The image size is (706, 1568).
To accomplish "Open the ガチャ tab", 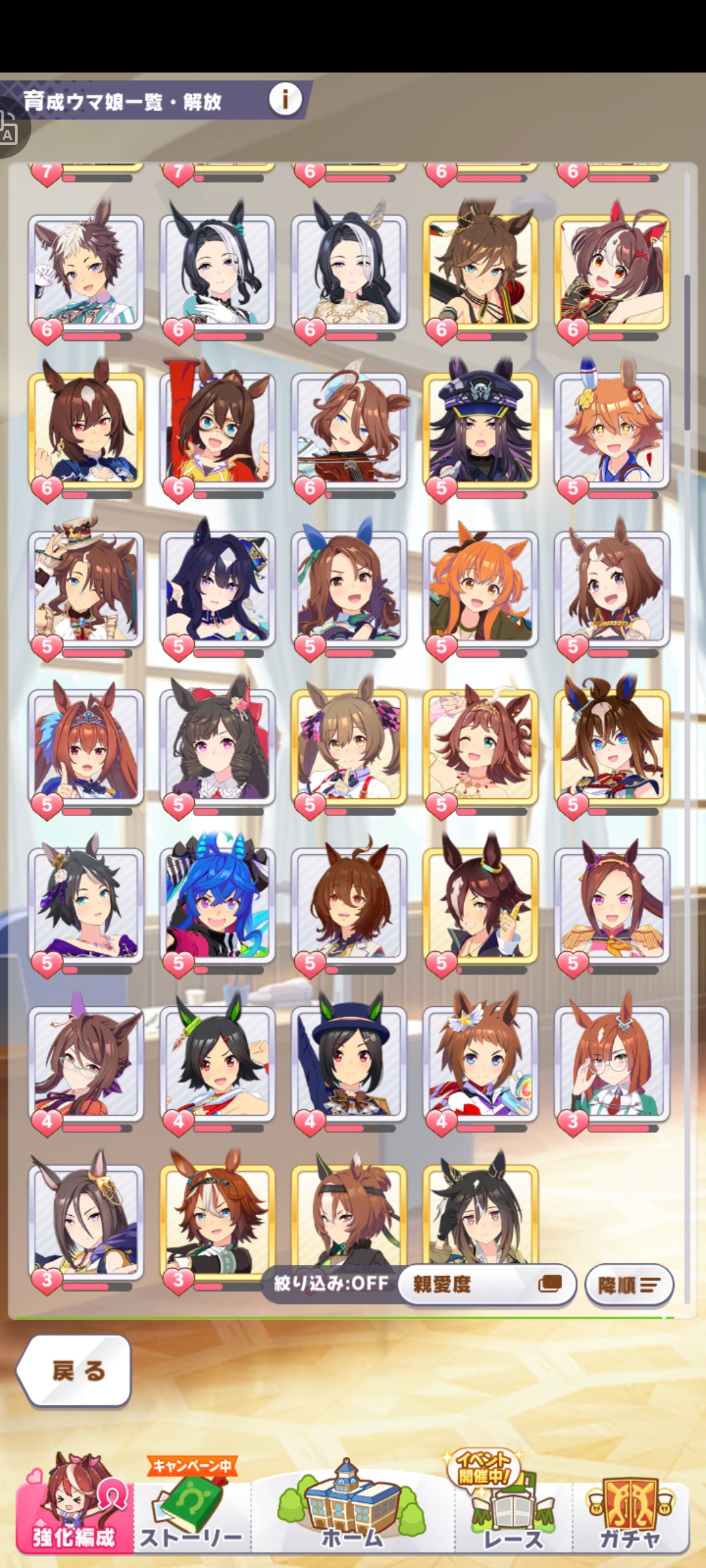I will coord(630,1513).
